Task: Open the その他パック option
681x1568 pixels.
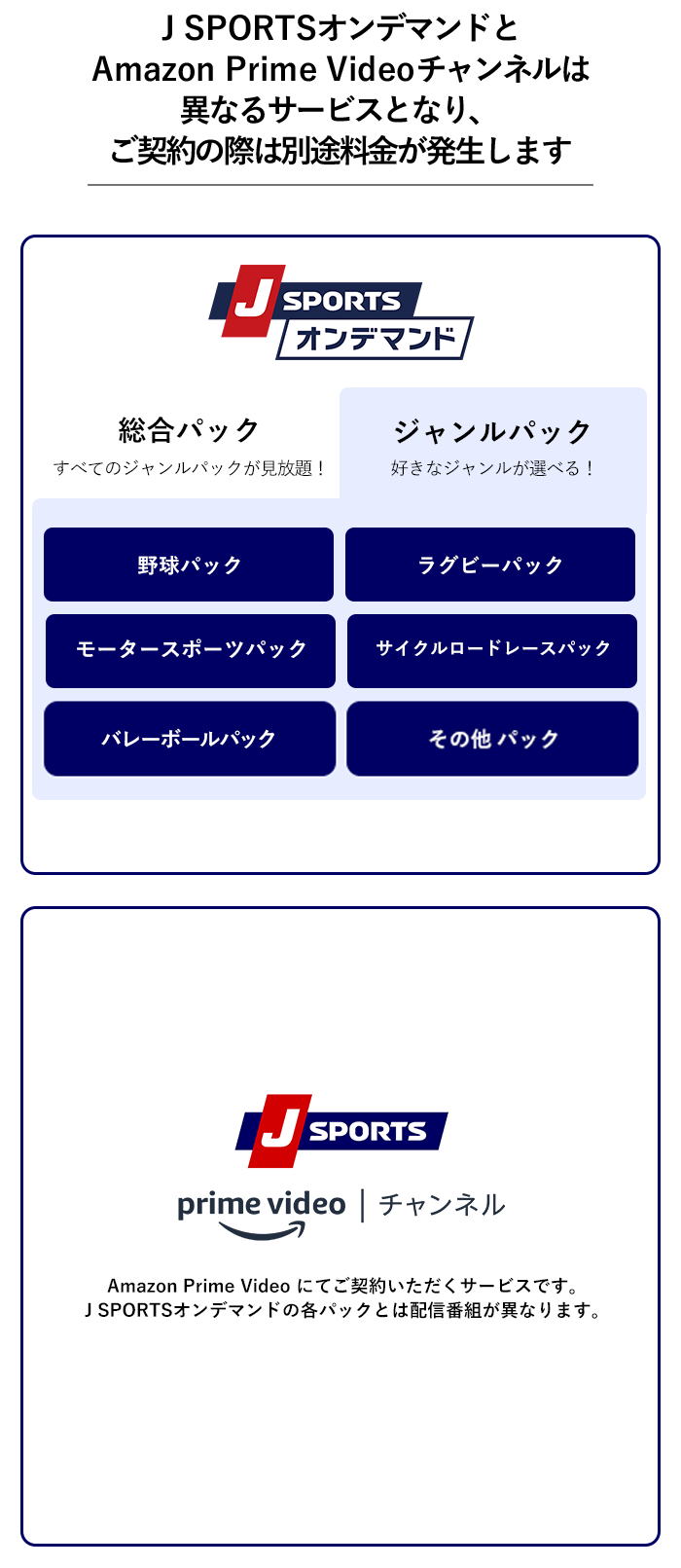Action: [492, 739]
